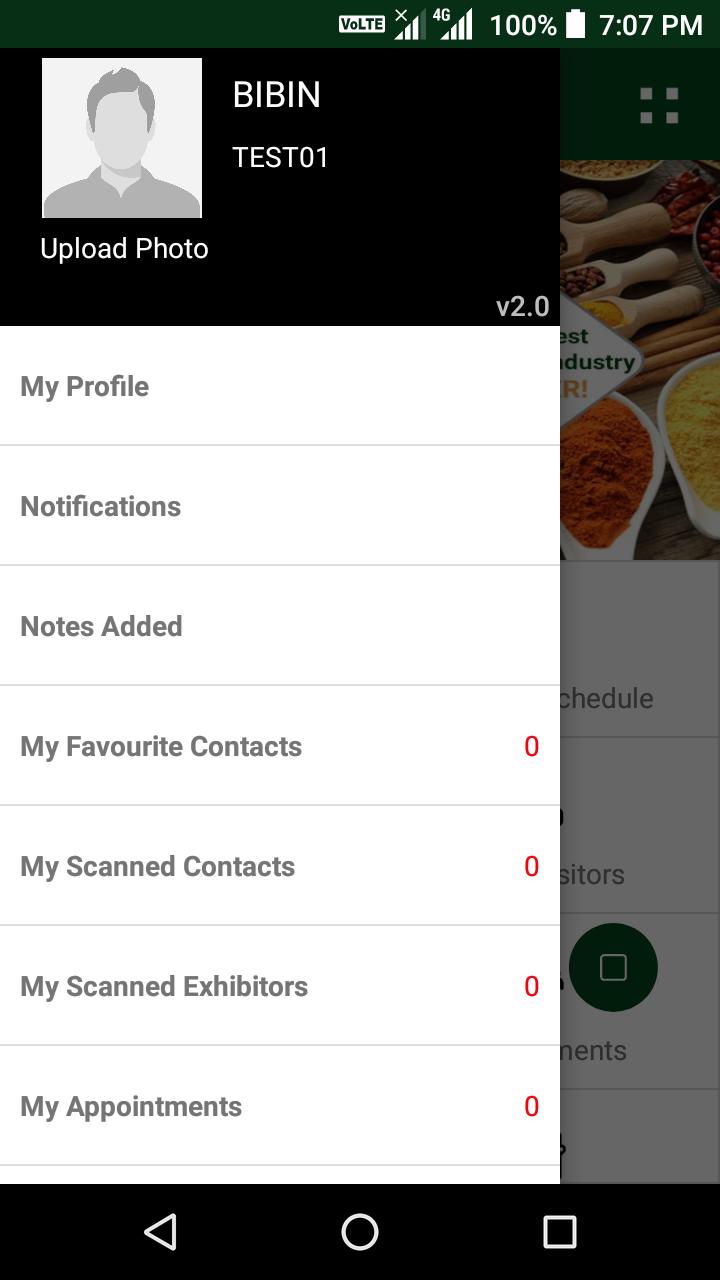
Task: Tap the v2.0 version label
Action: pos(521,306)
